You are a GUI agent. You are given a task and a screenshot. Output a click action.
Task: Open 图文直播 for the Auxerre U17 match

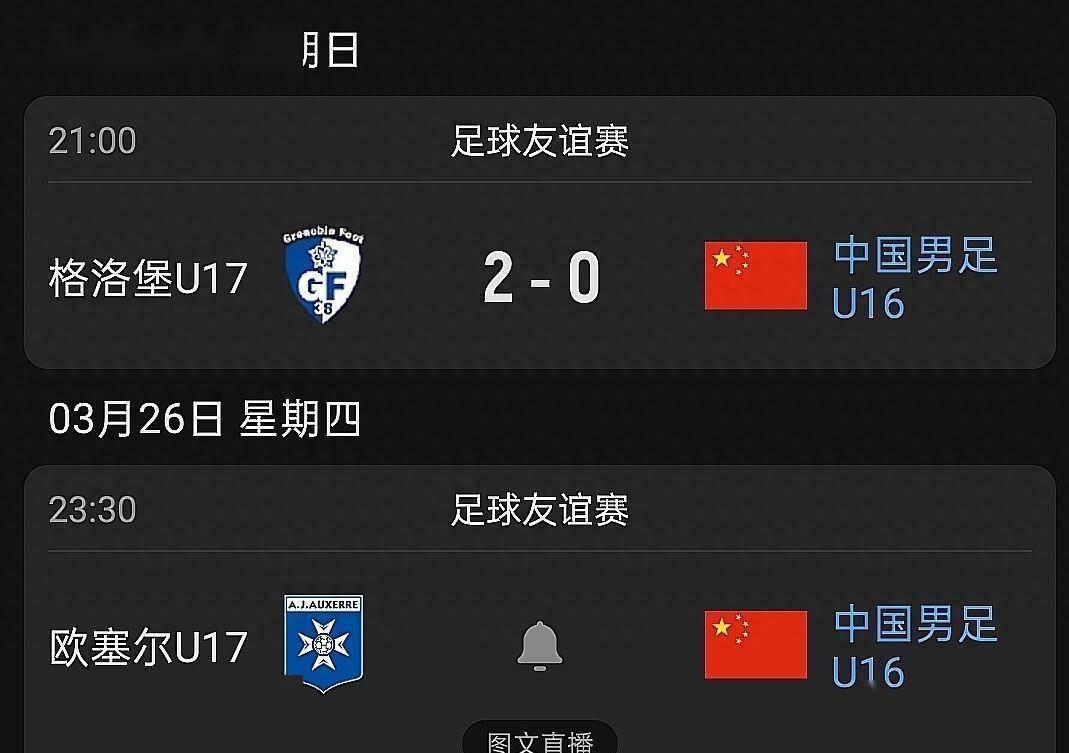tap(540, 741)
